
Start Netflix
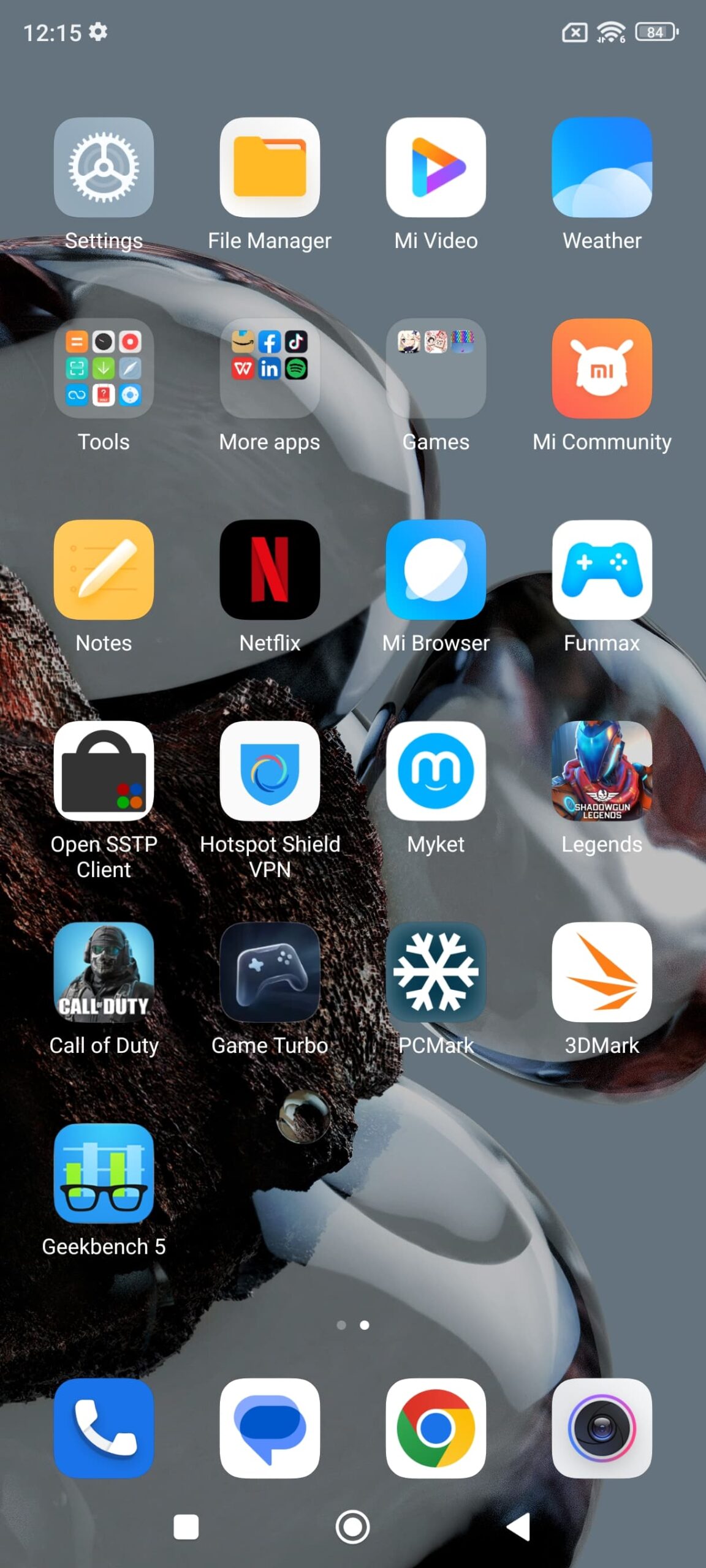tap(270, 570)
